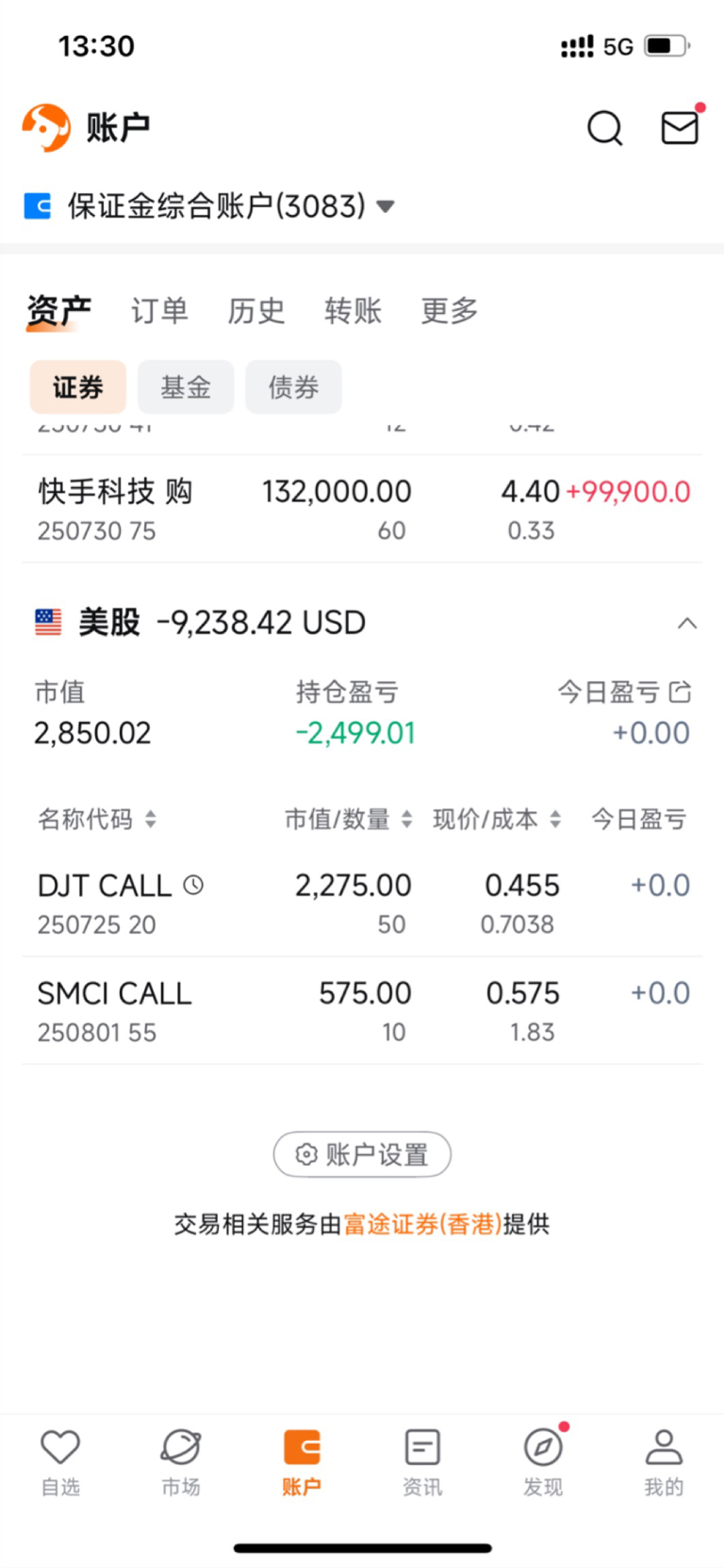Image resolution: width=724 pixels, height=1568 pixels.
Task: Switch to the 历史 tab
Action: point(256,310)
